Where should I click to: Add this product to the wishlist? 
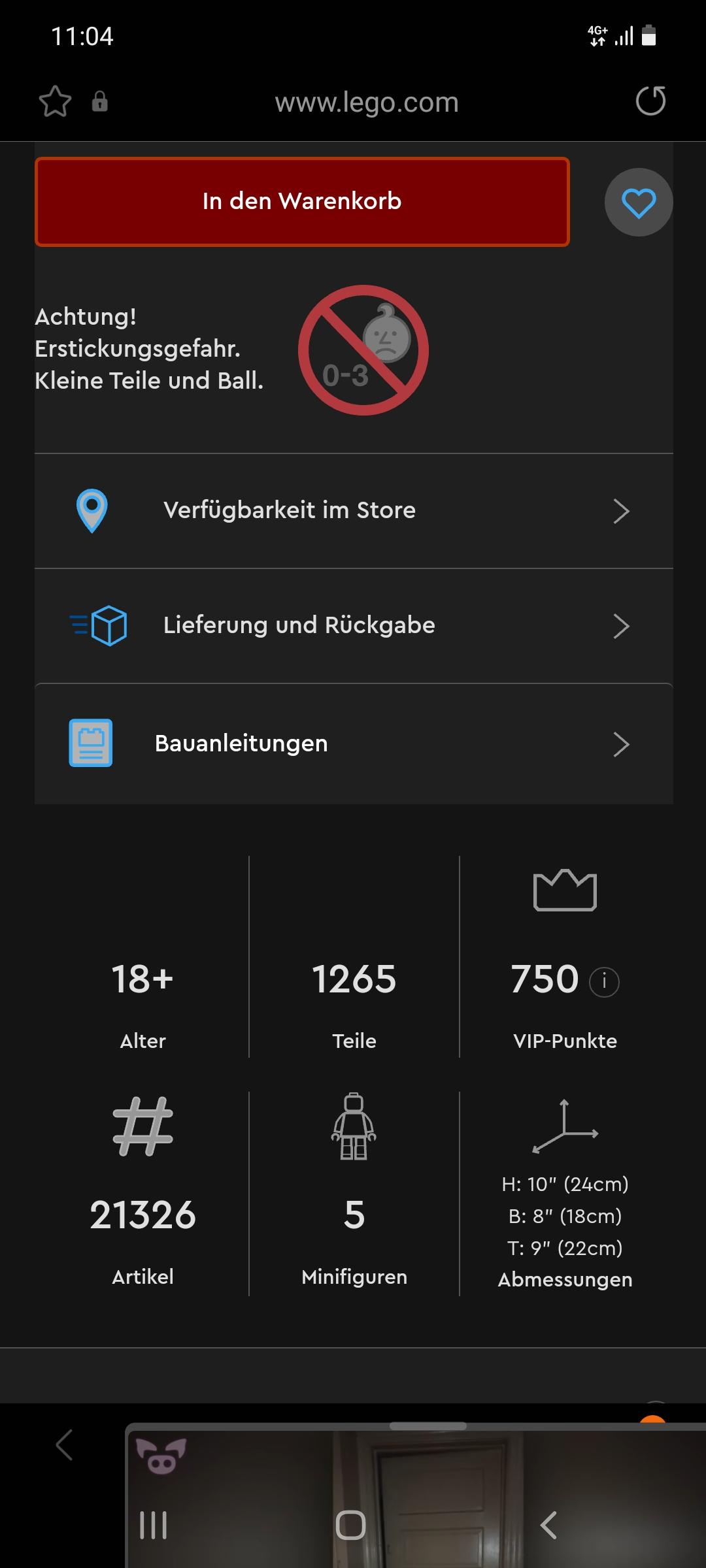(639, 203)
